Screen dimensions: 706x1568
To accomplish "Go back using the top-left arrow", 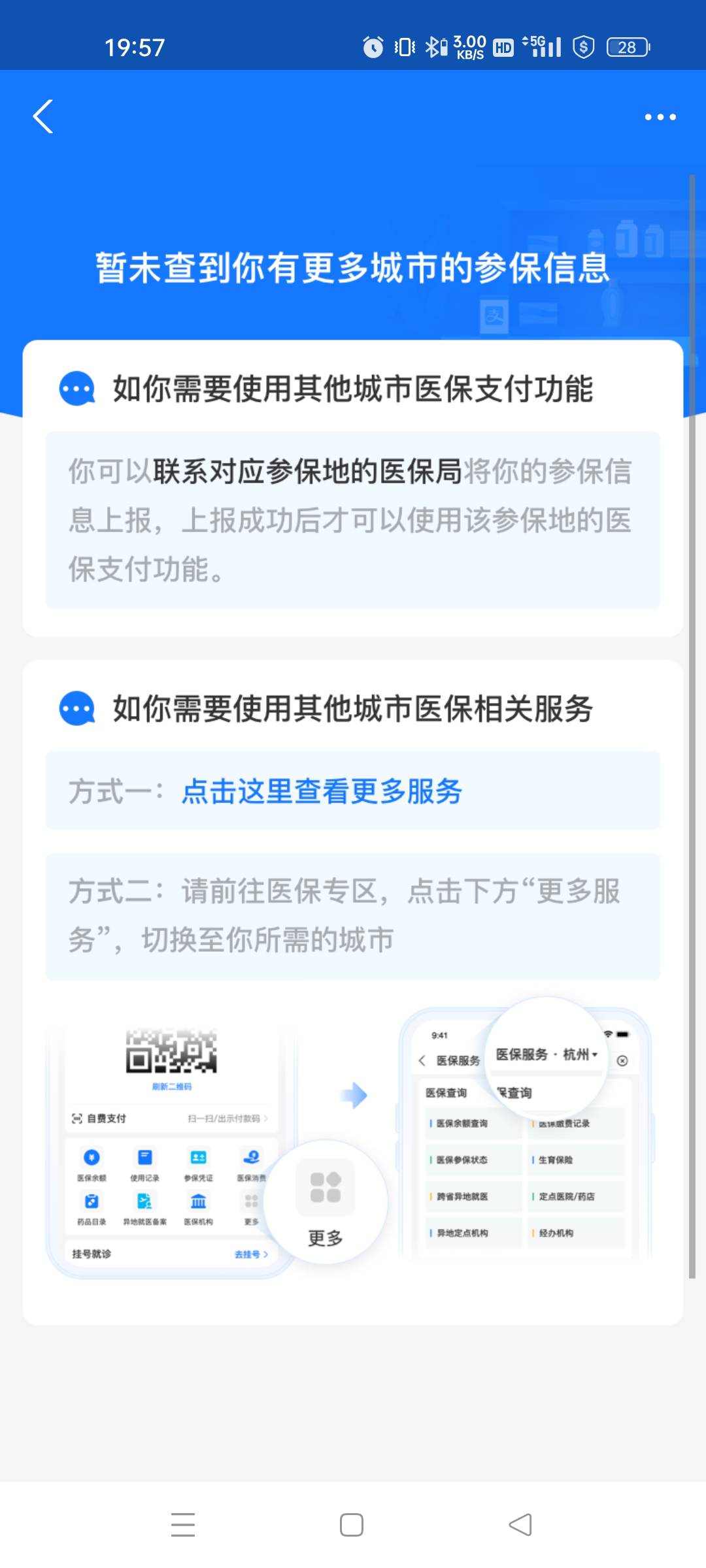I will coord(43,117).
